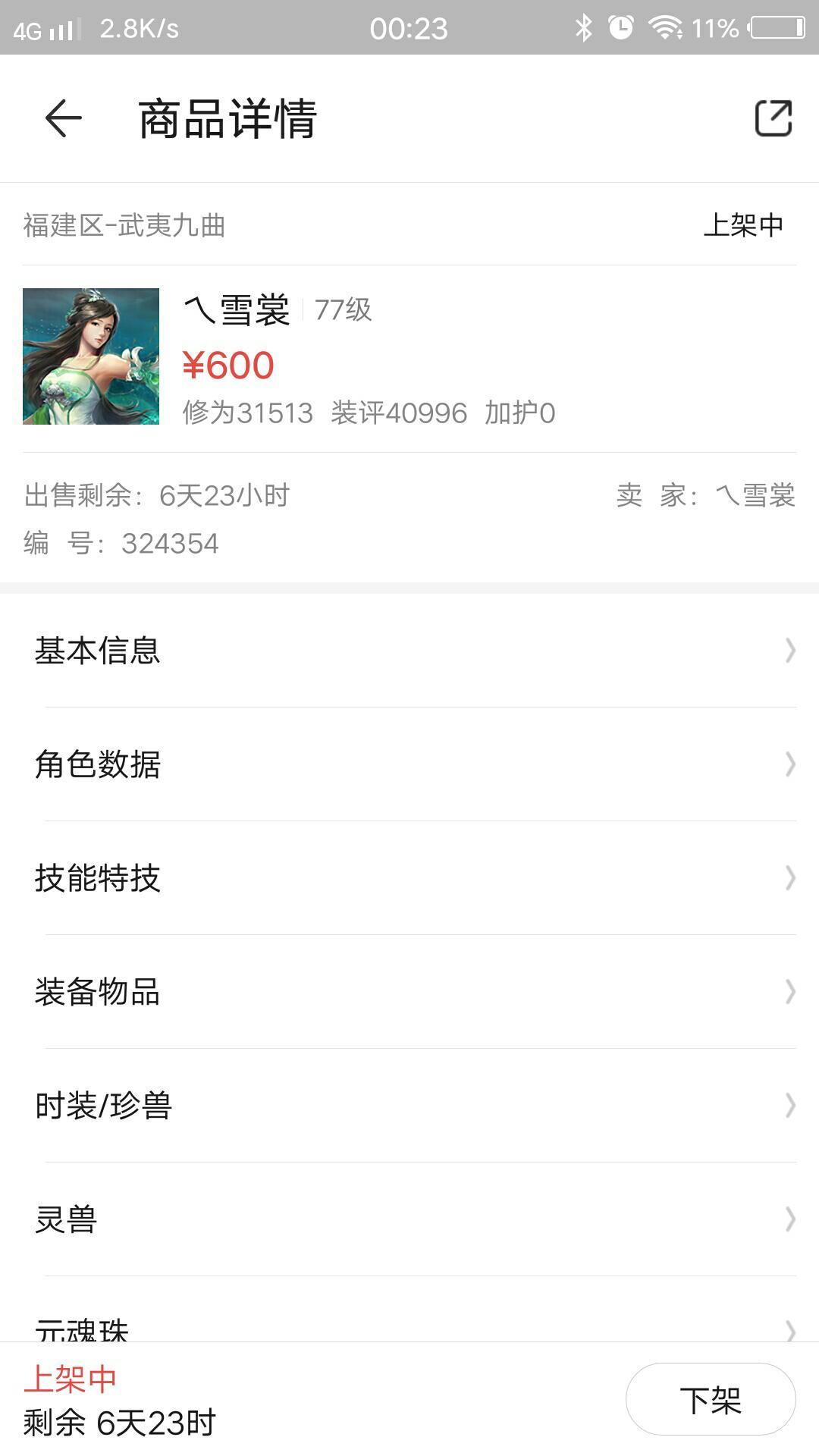Open the 元魂珠 row
819x1456 pixels.
click(409, 1326)
